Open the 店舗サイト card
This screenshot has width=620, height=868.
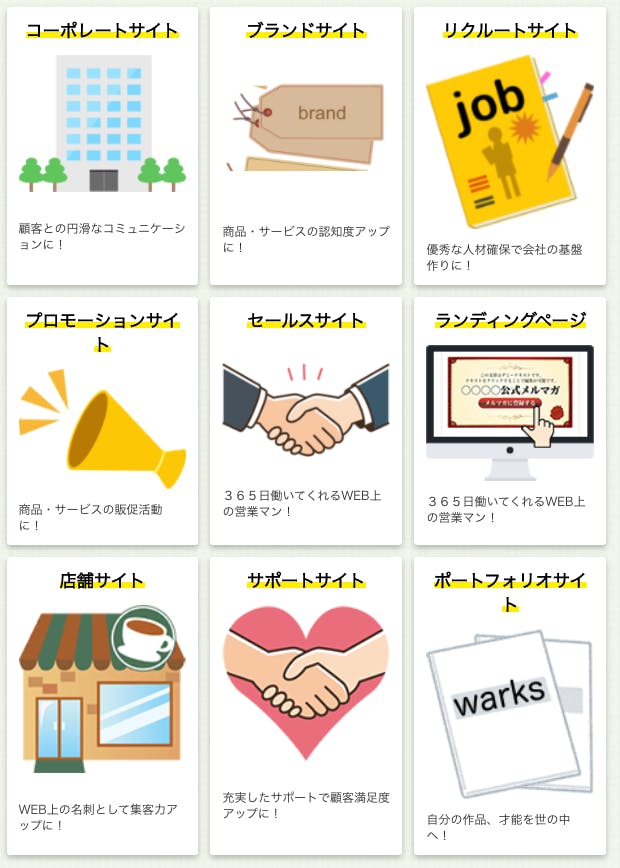click(x=102, y=705)
